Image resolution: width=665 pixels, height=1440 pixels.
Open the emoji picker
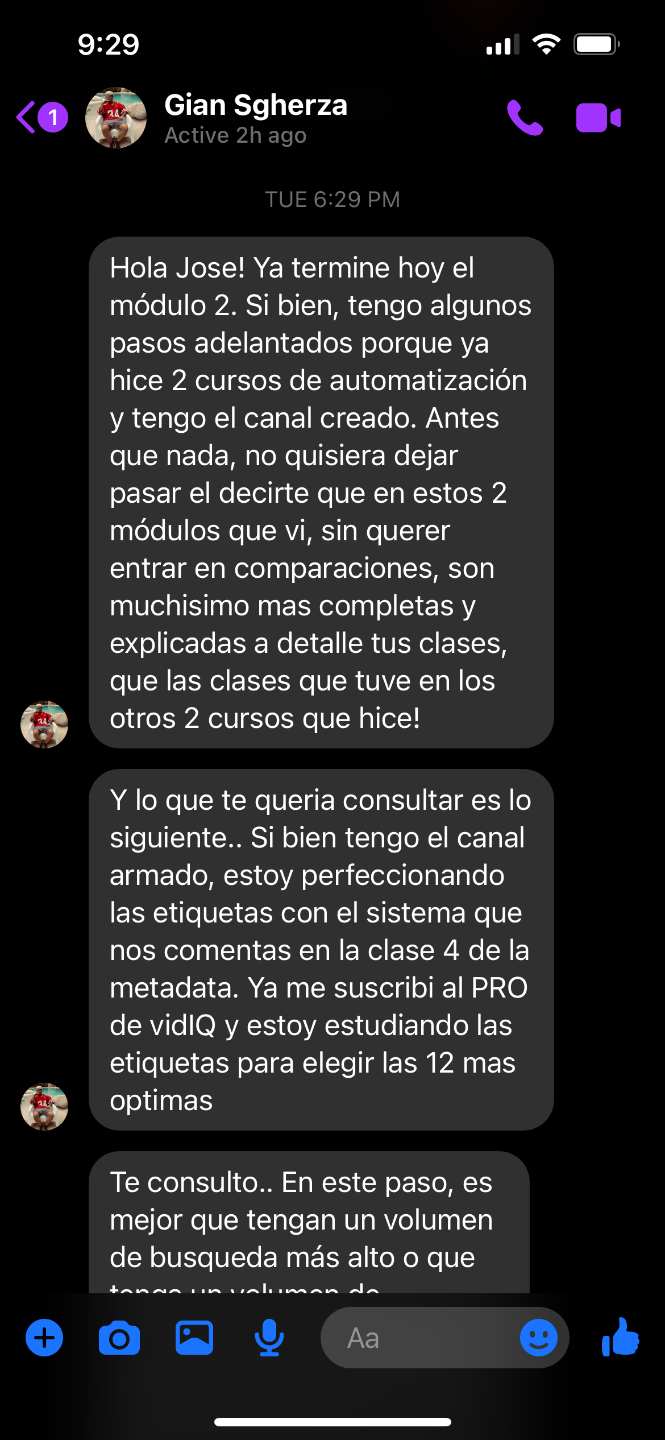539,1337
